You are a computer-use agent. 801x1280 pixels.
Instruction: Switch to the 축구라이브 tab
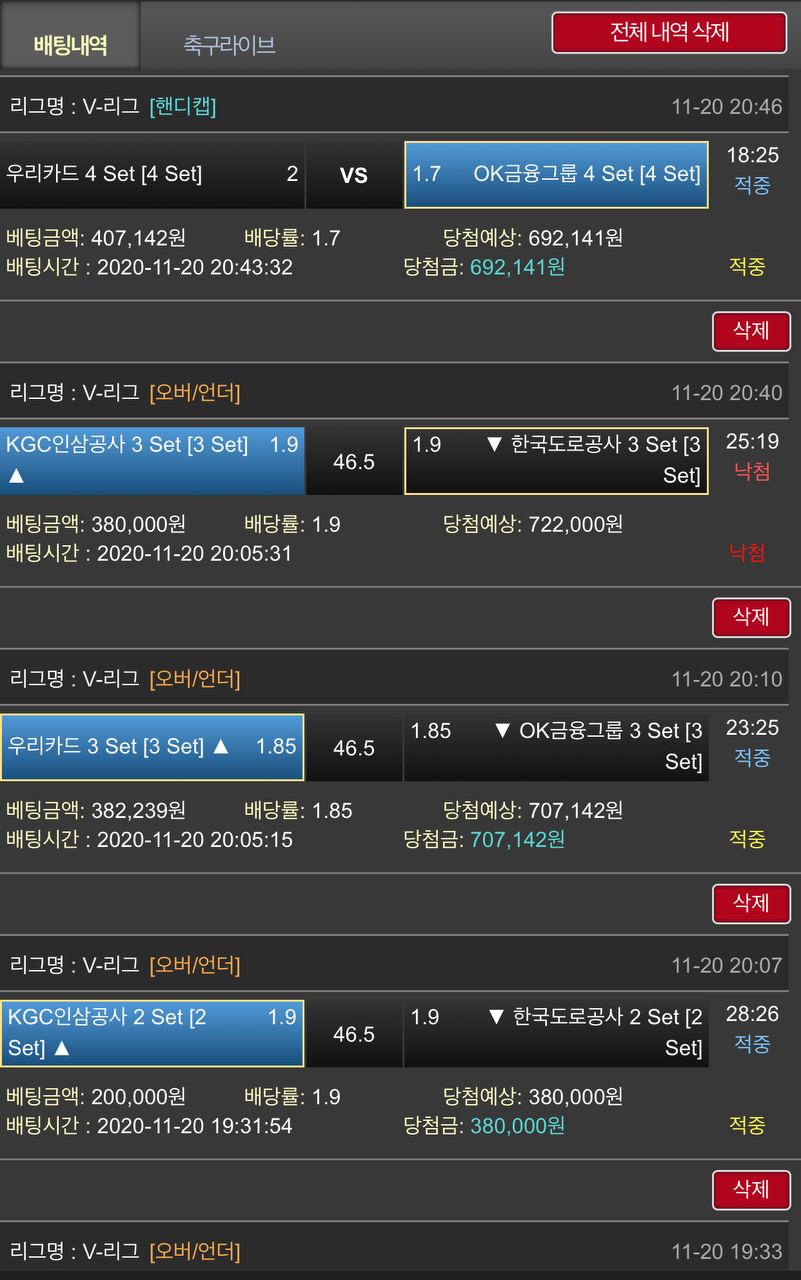[229, 44]
